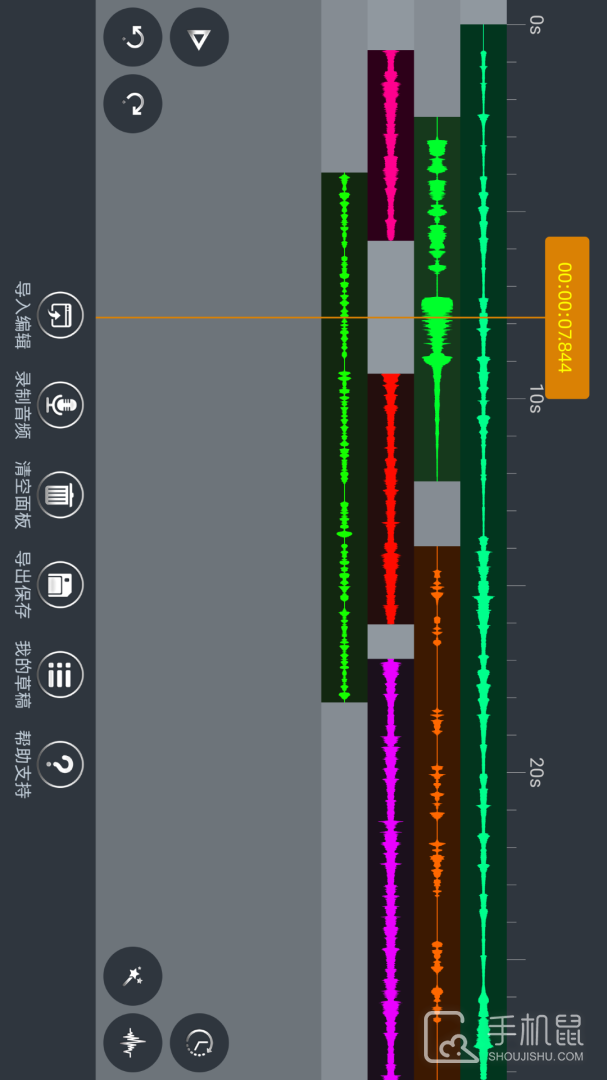
Task: Tap the undo button
Action: [133, 37]
